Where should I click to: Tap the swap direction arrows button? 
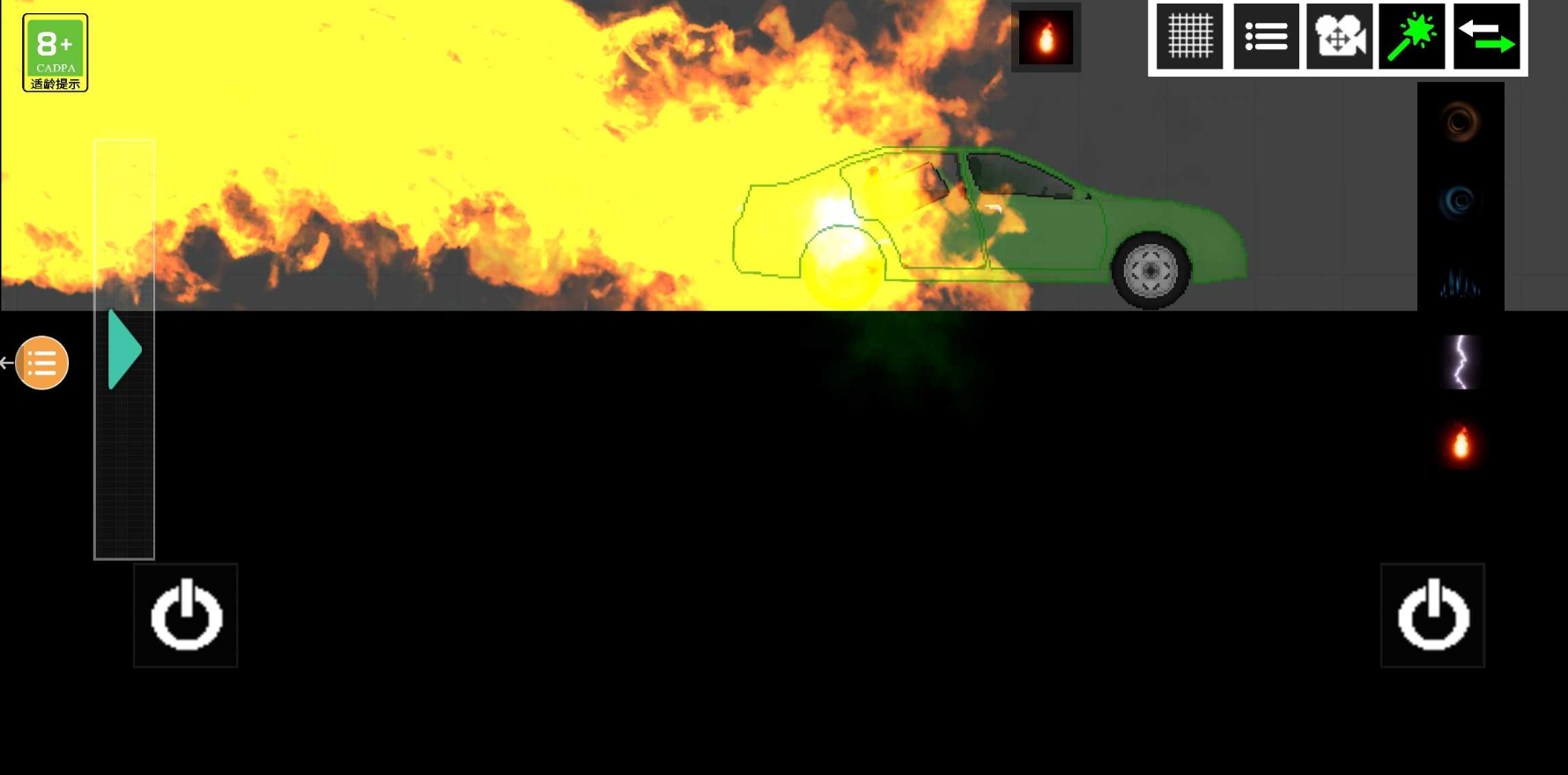1486,37
